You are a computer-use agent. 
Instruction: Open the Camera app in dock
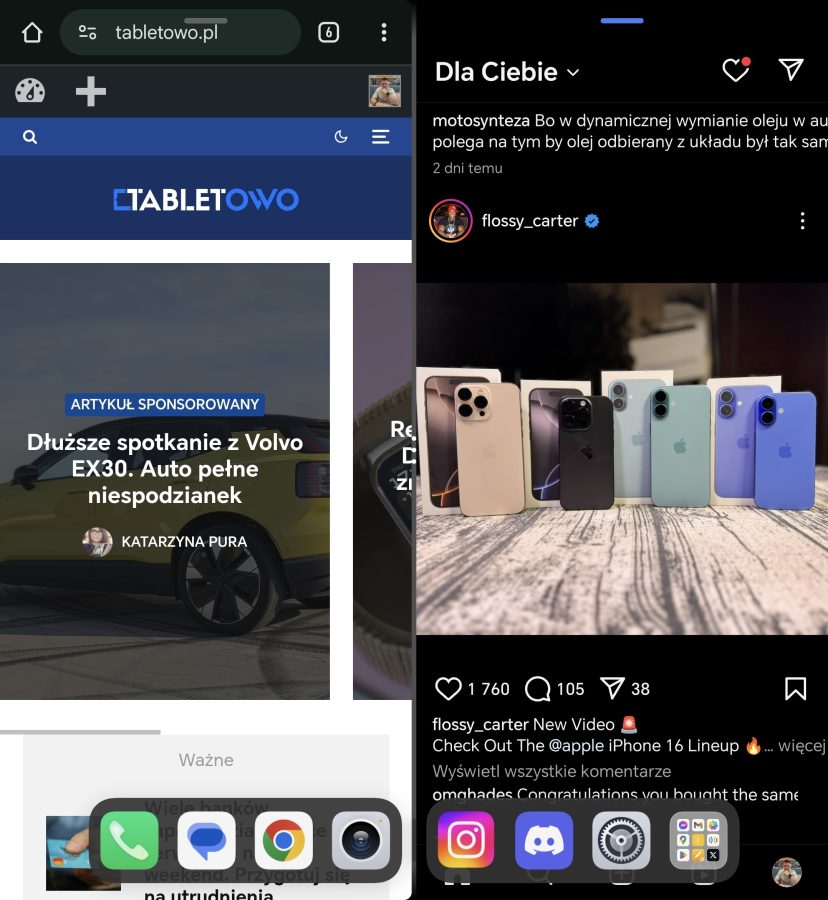pyautogui.click(x=361, y=840)
